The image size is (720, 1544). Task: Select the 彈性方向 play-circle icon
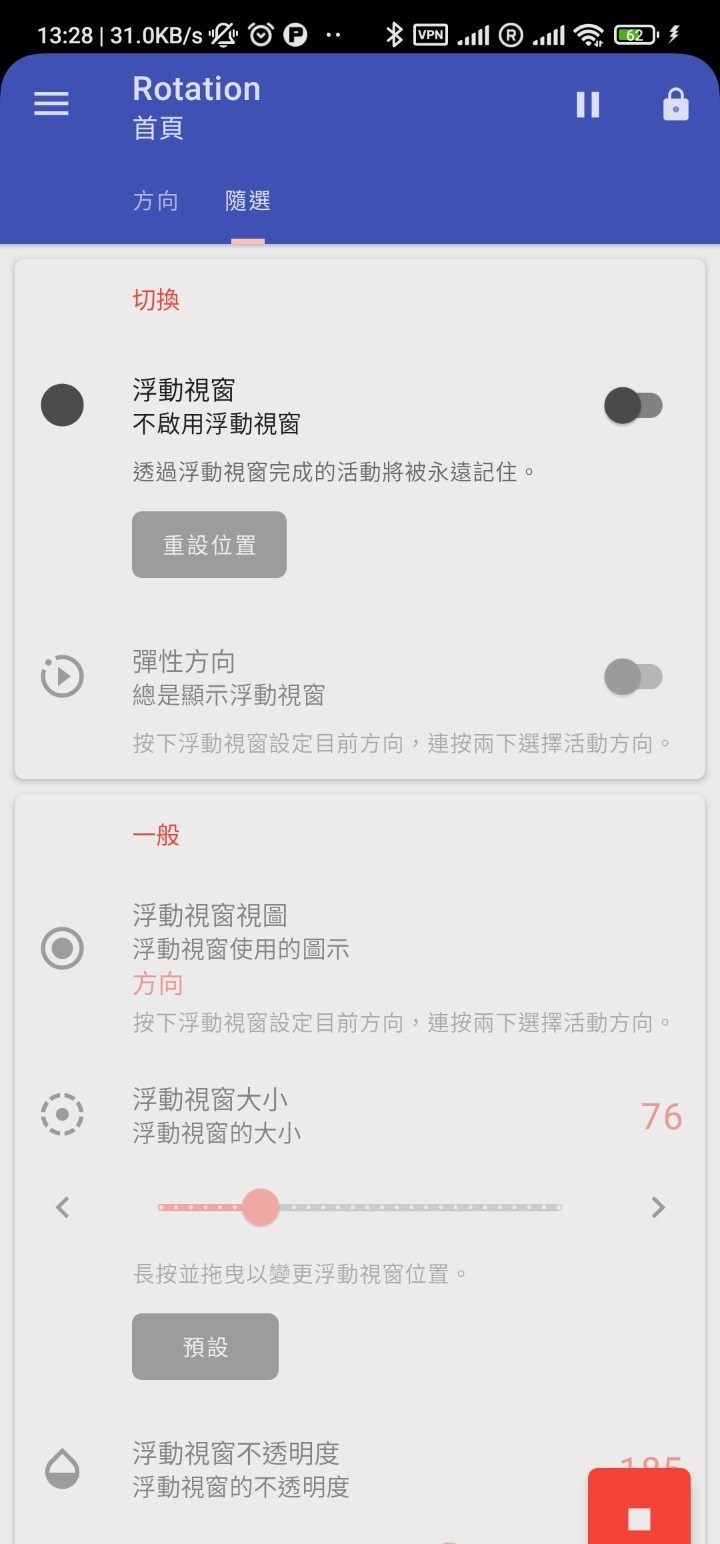[62, 676]
